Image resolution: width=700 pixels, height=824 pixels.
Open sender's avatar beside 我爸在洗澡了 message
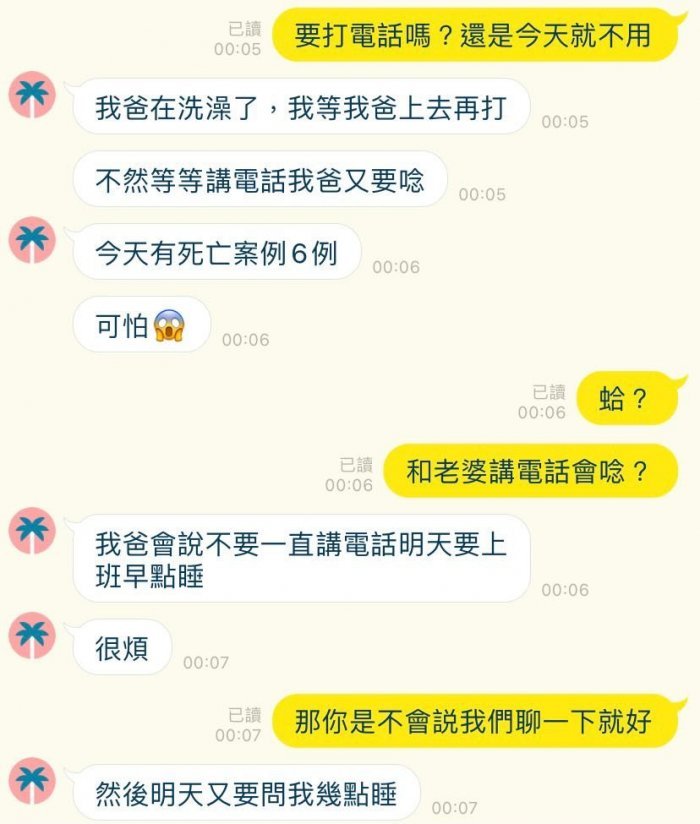click(32, 94)
